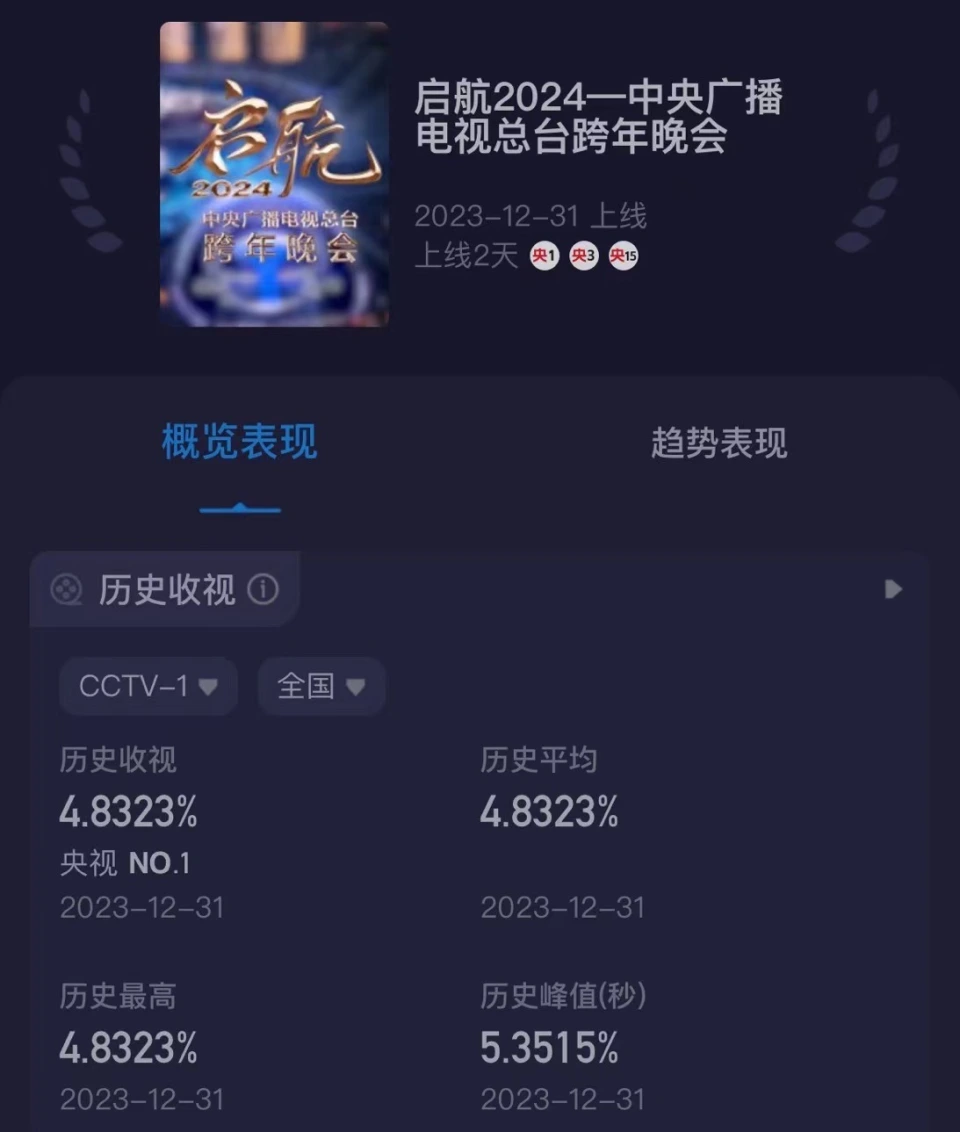
Task: Switch to the 趋势表现 tab
Action: coord(719,443)
